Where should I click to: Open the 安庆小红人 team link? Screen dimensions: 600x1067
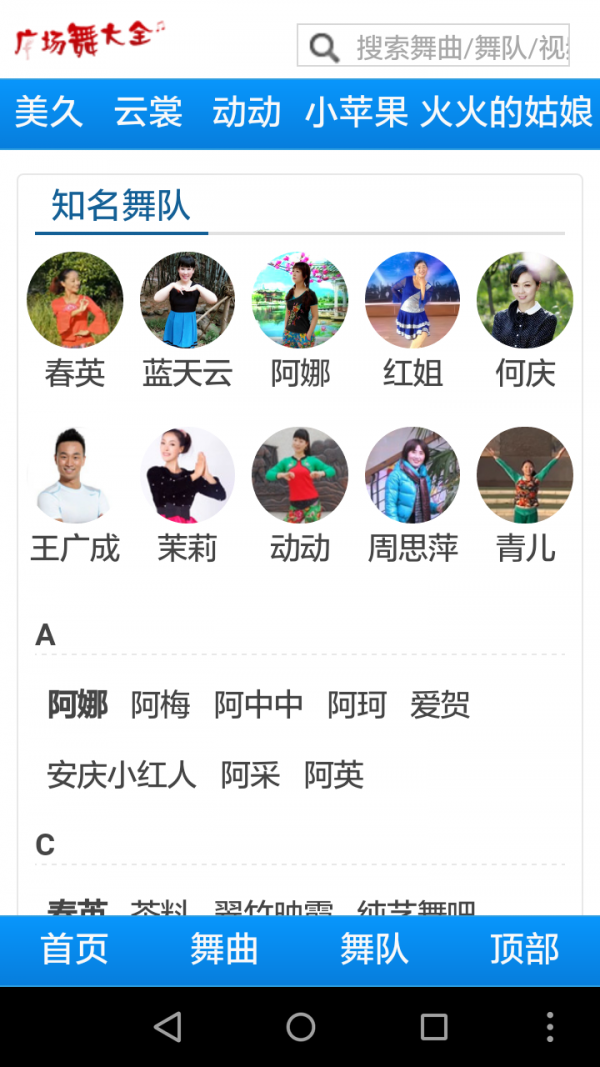(121, 775)
